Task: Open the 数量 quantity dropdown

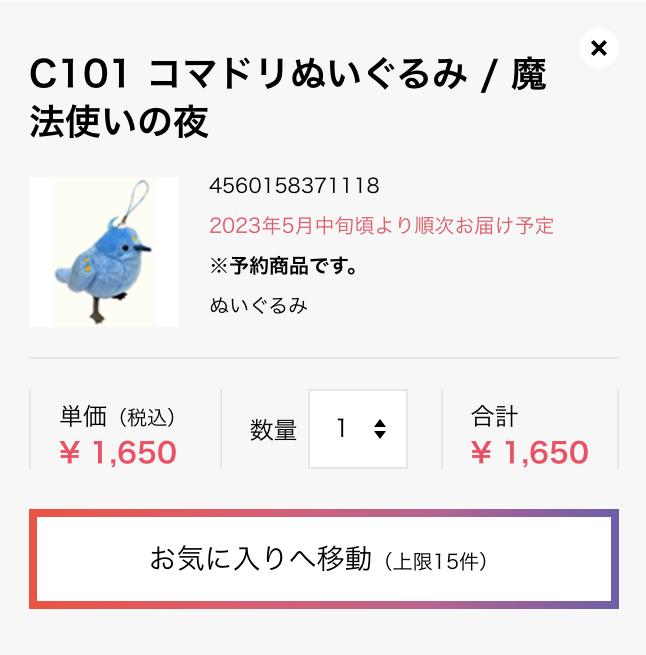Action: point(358,429)
